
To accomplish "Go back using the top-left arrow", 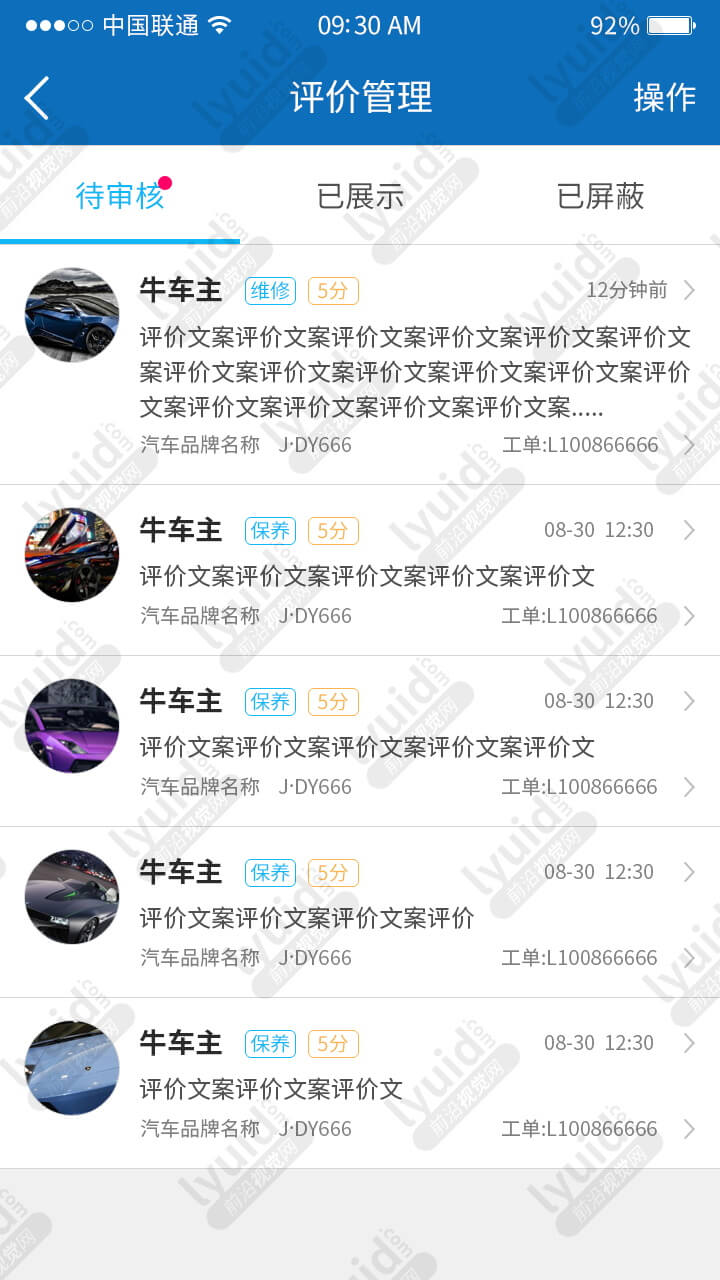I will [36, 98].
